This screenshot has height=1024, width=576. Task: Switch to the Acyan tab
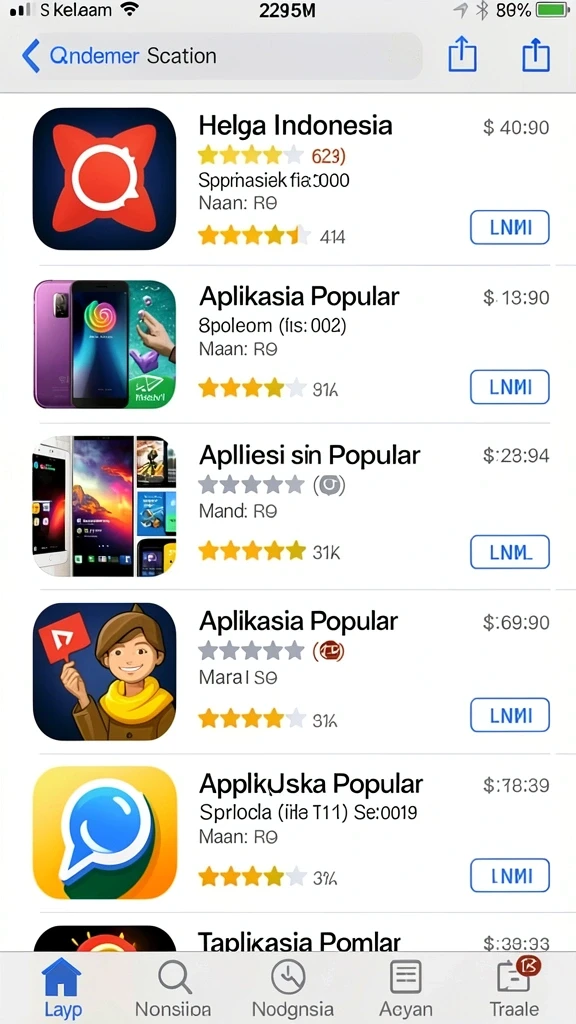tap(406, 988)
